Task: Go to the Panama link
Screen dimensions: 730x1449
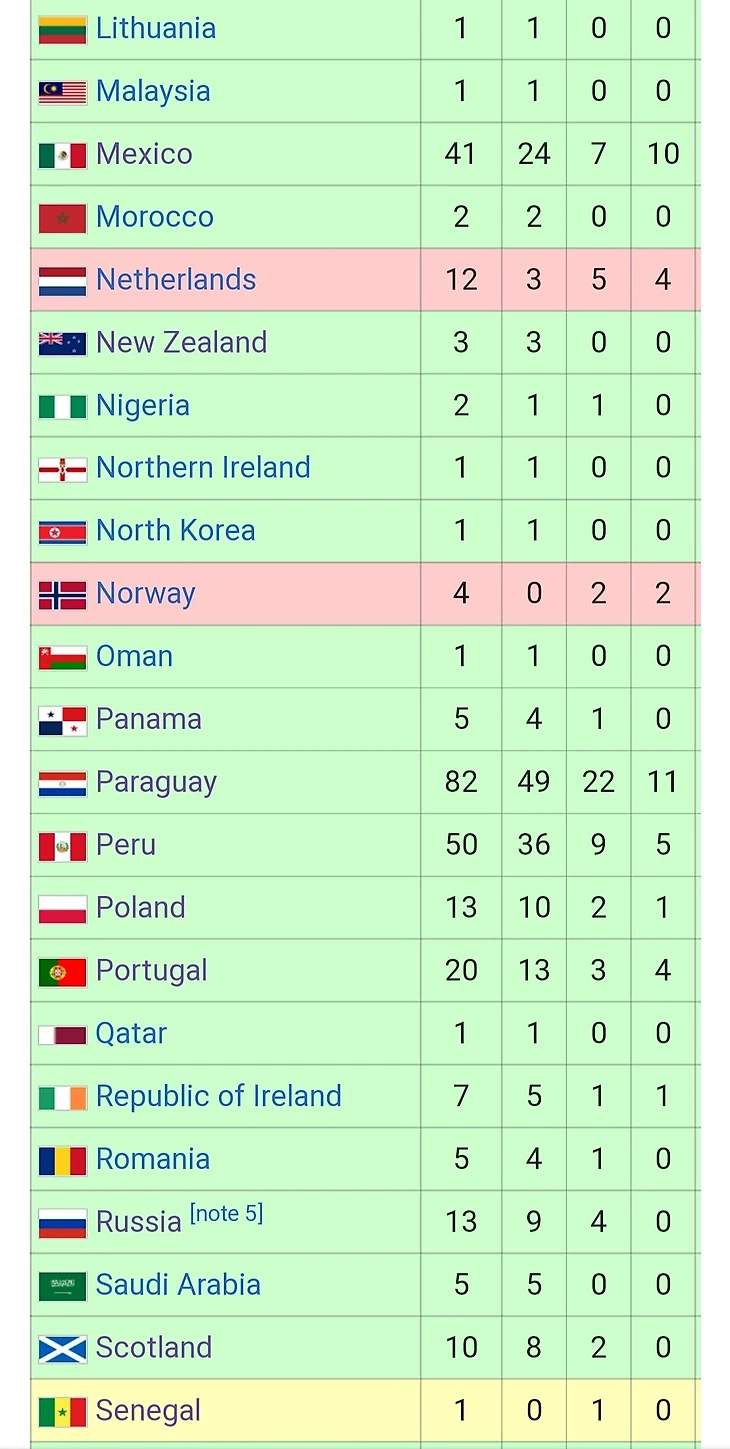Action: (x=148, y=719)
